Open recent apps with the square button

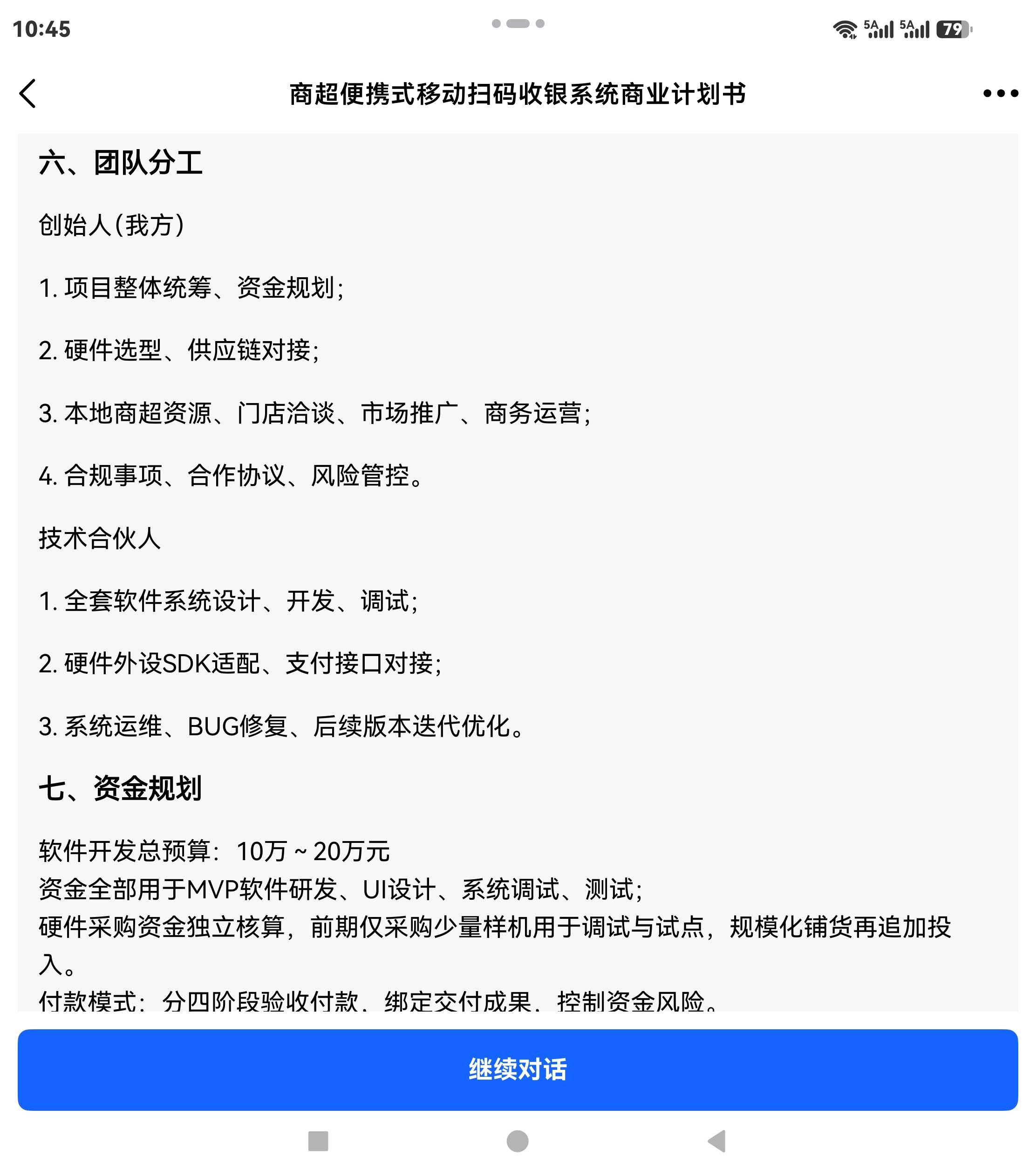(x=318, y=1141)
